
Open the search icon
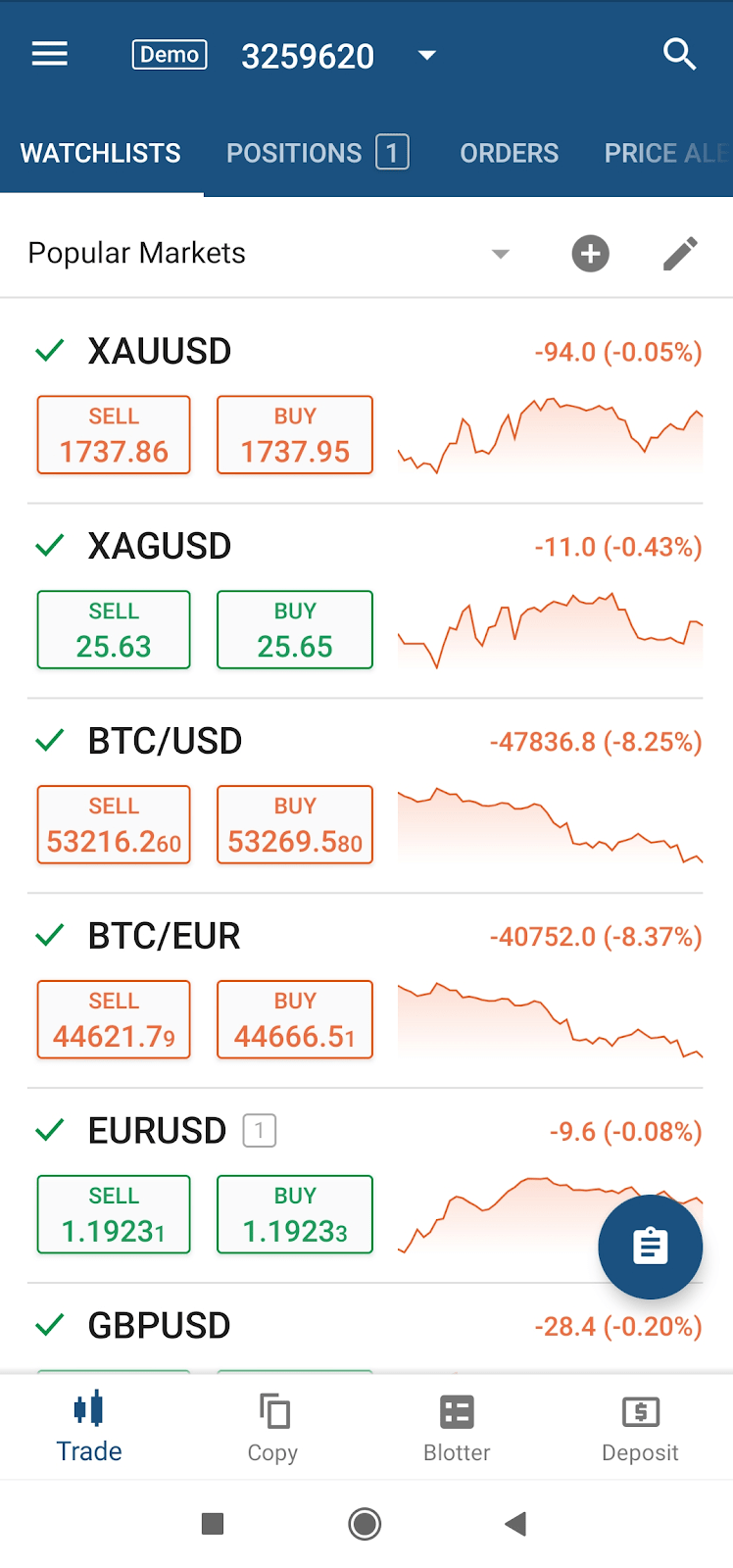click(x=679, y=55)
